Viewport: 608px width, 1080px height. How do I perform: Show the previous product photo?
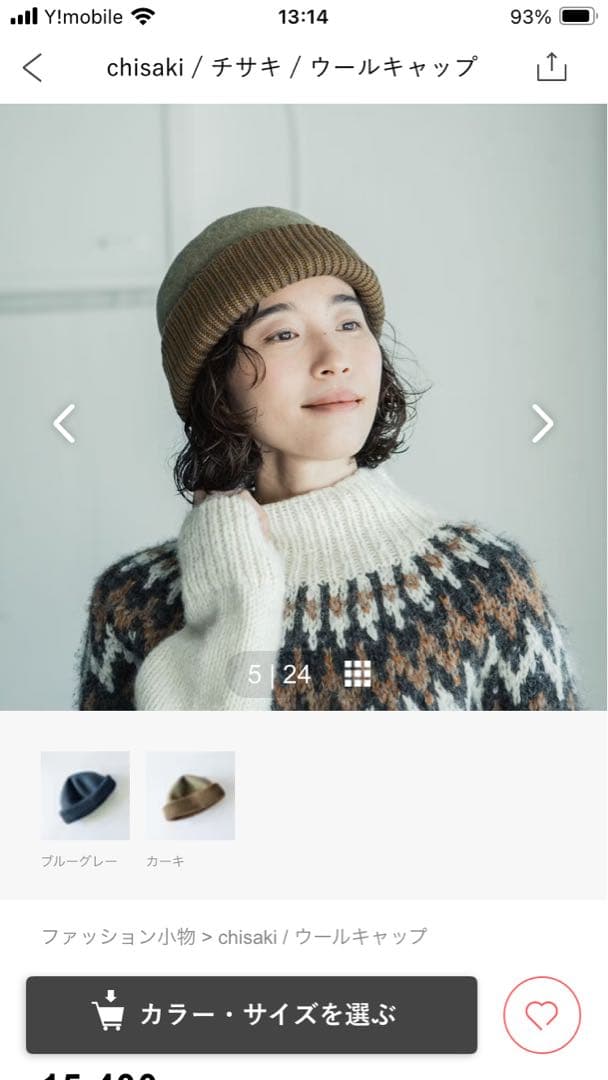click(64, 423)
